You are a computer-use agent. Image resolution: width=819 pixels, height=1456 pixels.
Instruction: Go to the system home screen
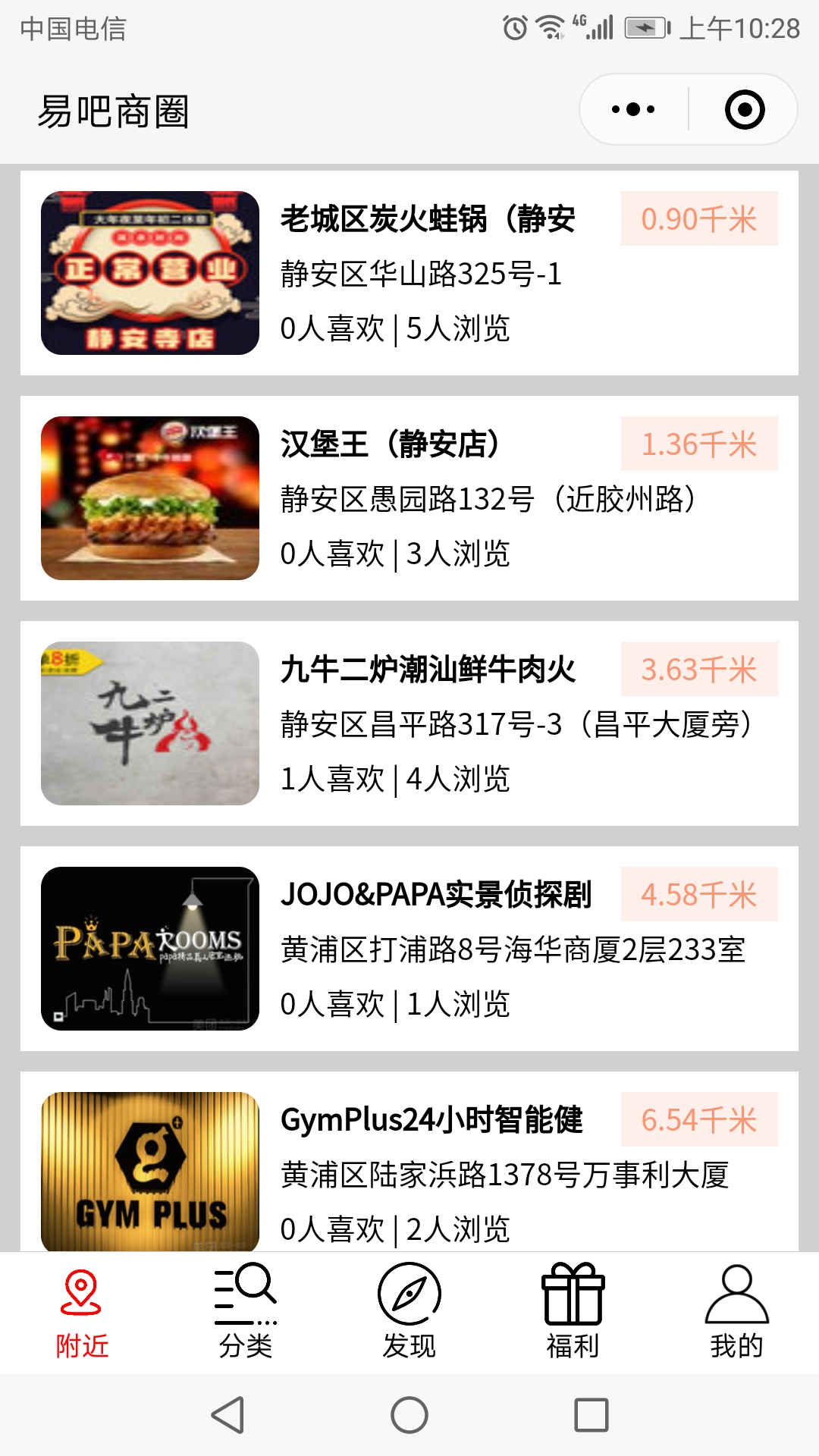click(409, 1415)
